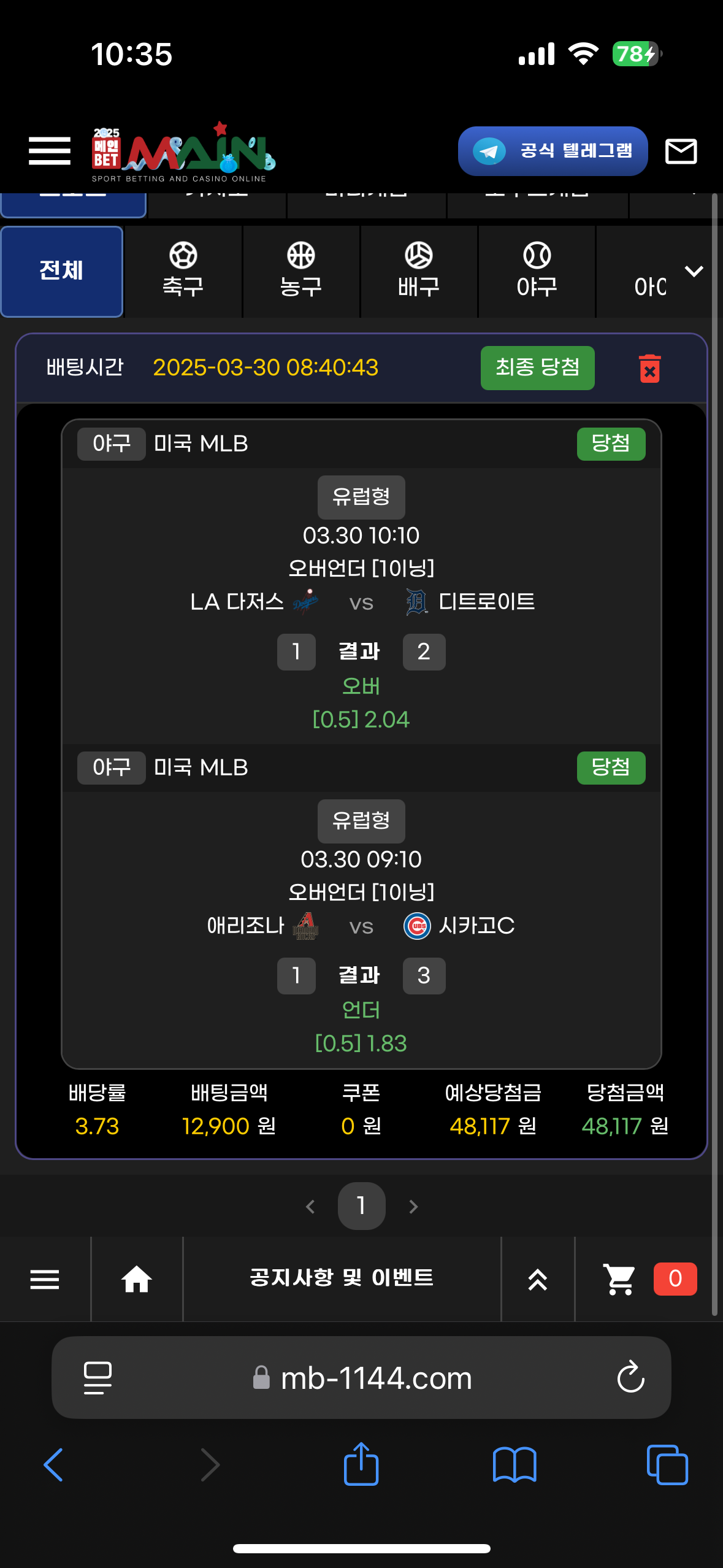
Task: Open the official Telegram channel button
Action: click(553, 151)
